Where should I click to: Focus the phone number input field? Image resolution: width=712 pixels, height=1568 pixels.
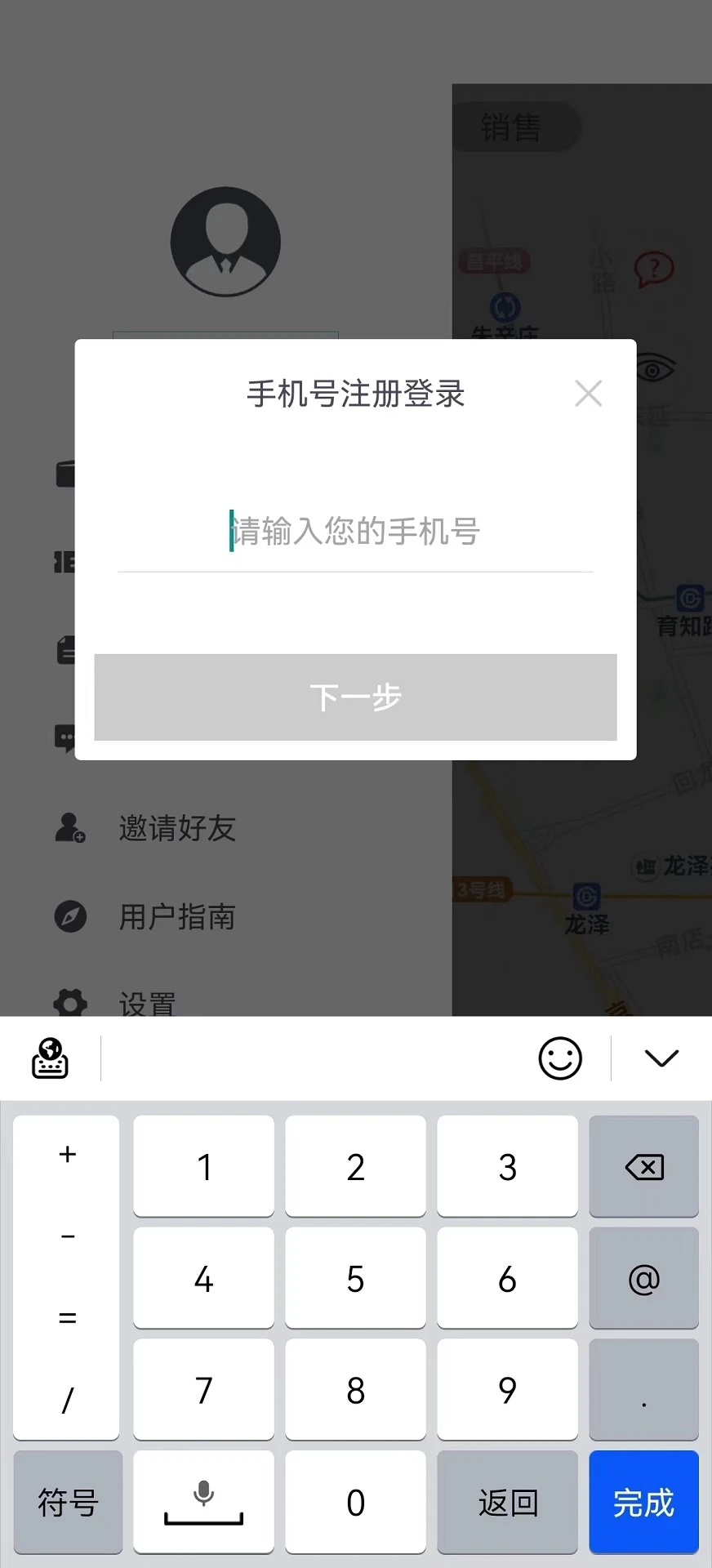(355, 531)
